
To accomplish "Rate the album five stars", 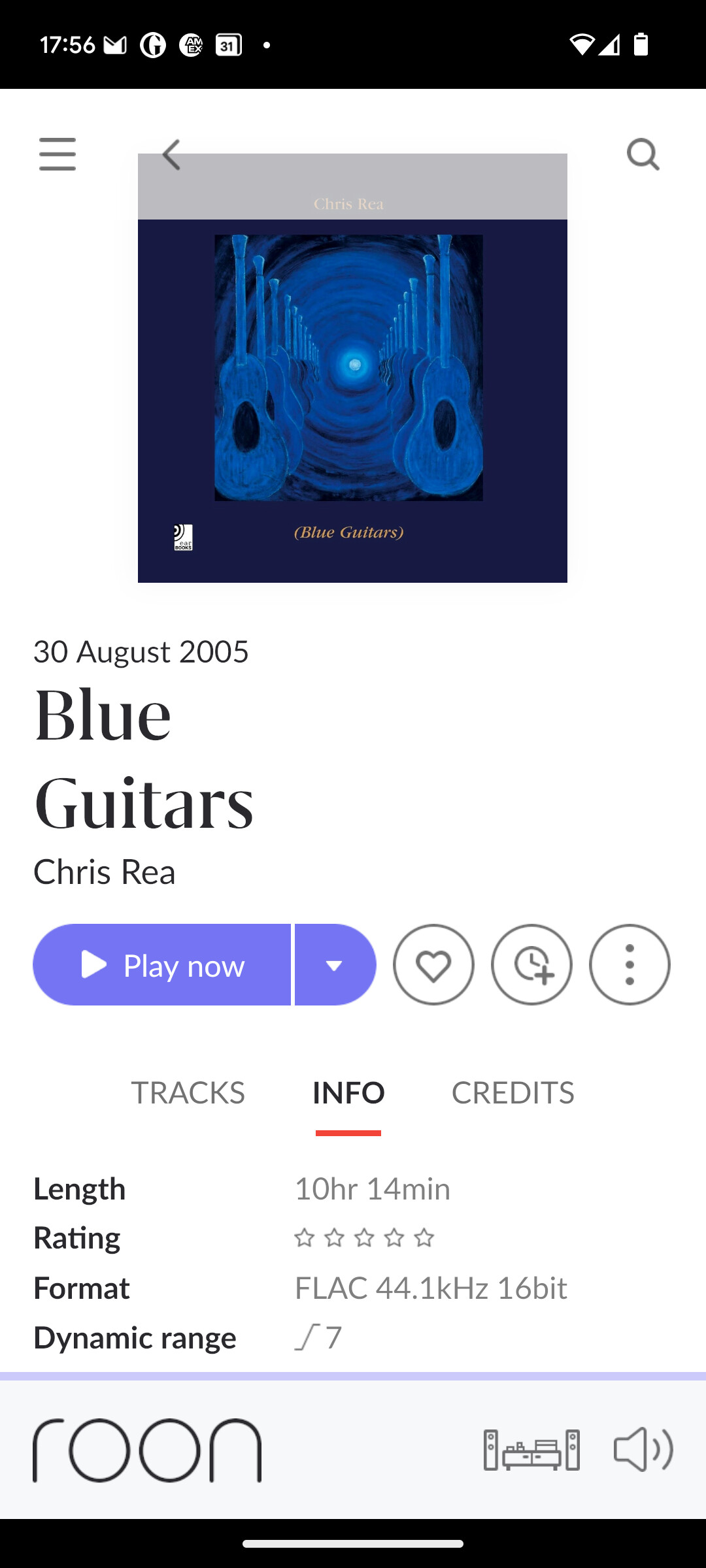I will coord(424,1237).
